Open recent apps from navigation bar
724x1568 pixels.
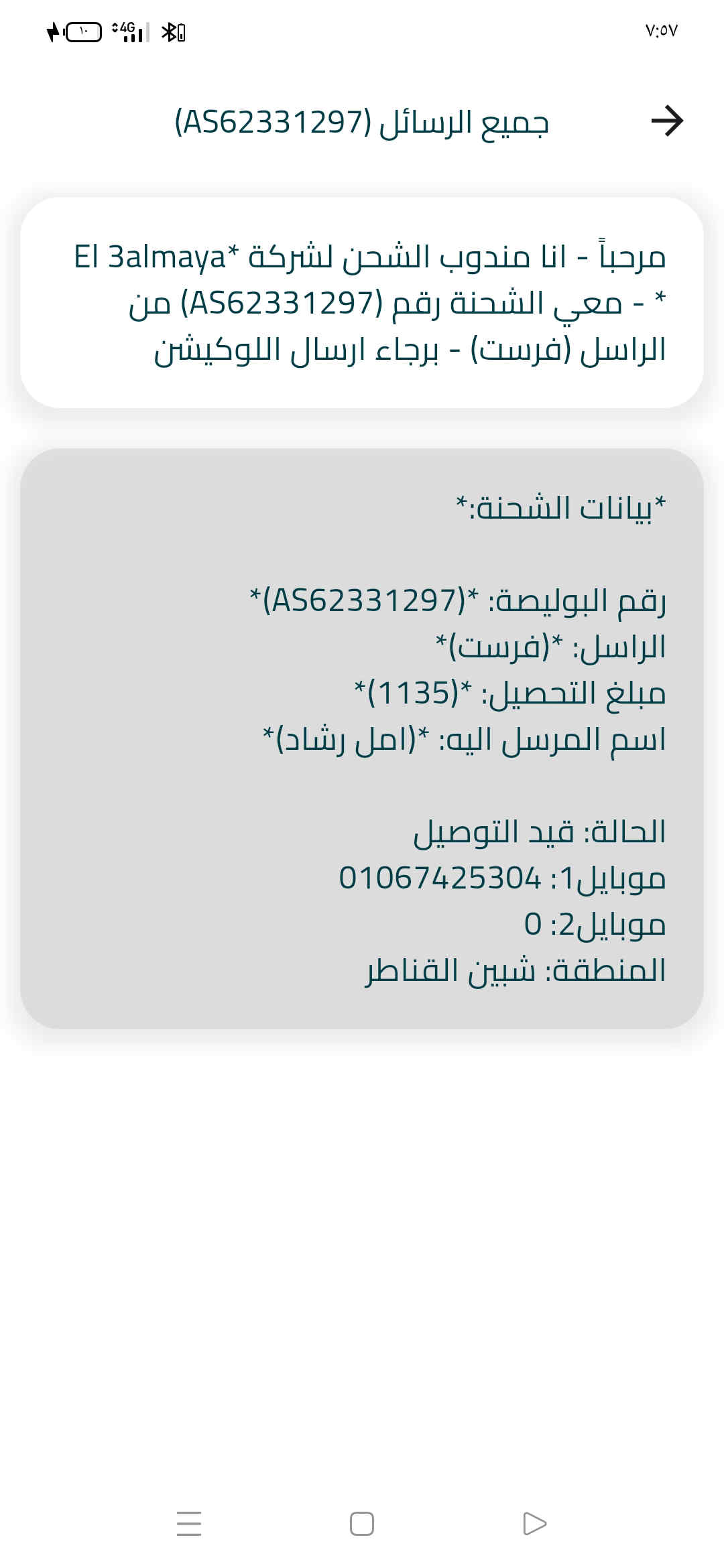click(x=189, y=1523)
